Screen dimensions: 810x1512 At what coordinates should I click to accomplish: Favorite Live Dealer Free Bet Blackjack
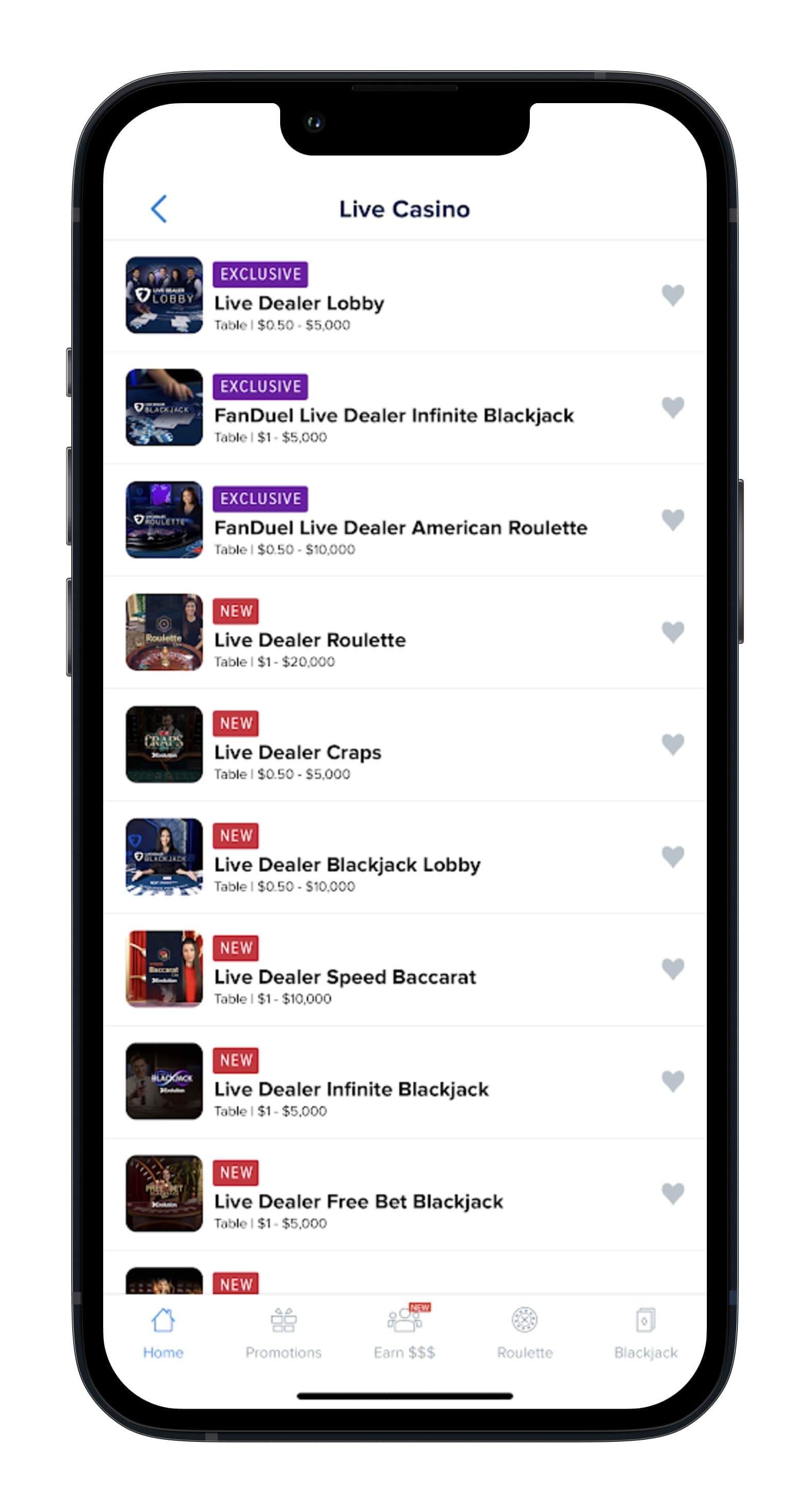(673, 1193)
